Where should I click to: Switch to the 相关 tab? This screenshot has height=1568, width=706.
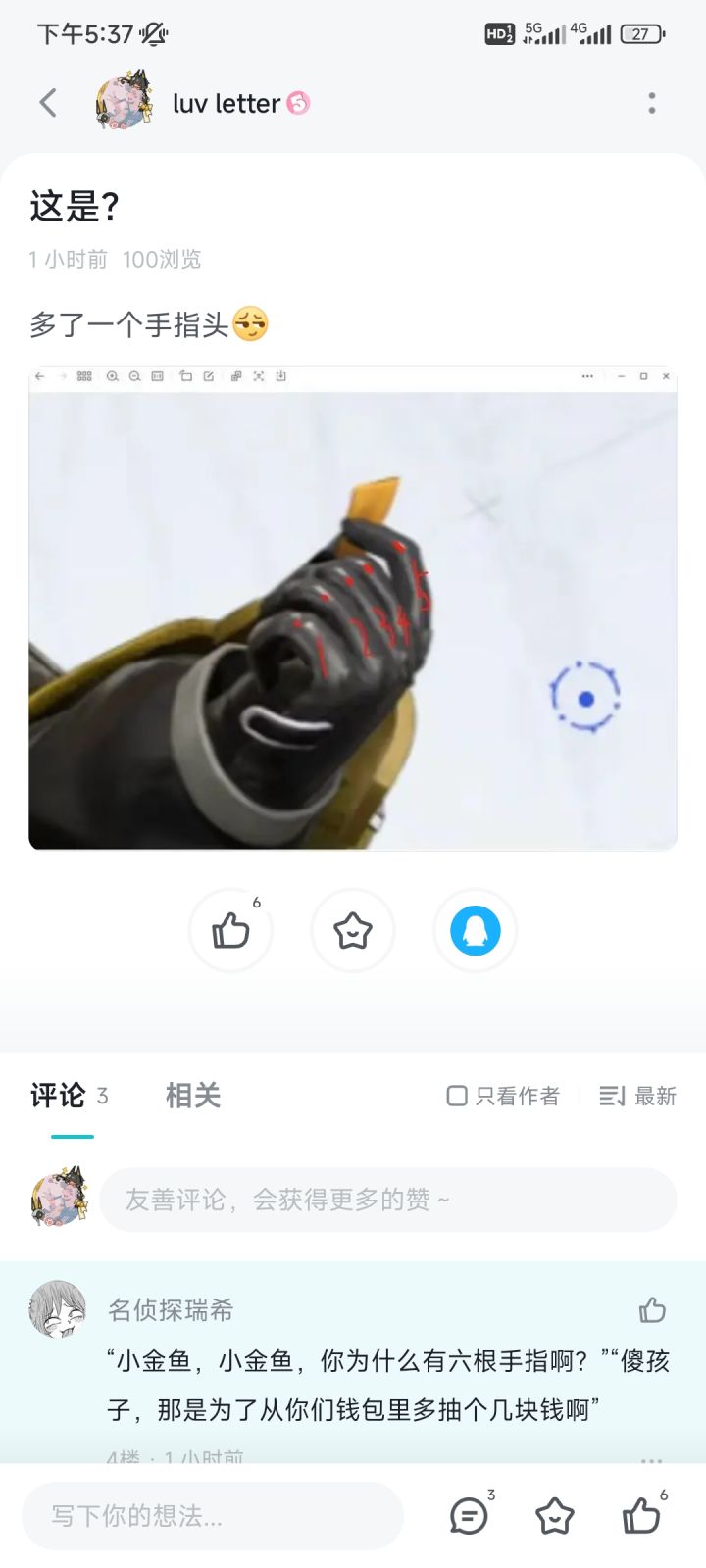tap(192, 1097)
